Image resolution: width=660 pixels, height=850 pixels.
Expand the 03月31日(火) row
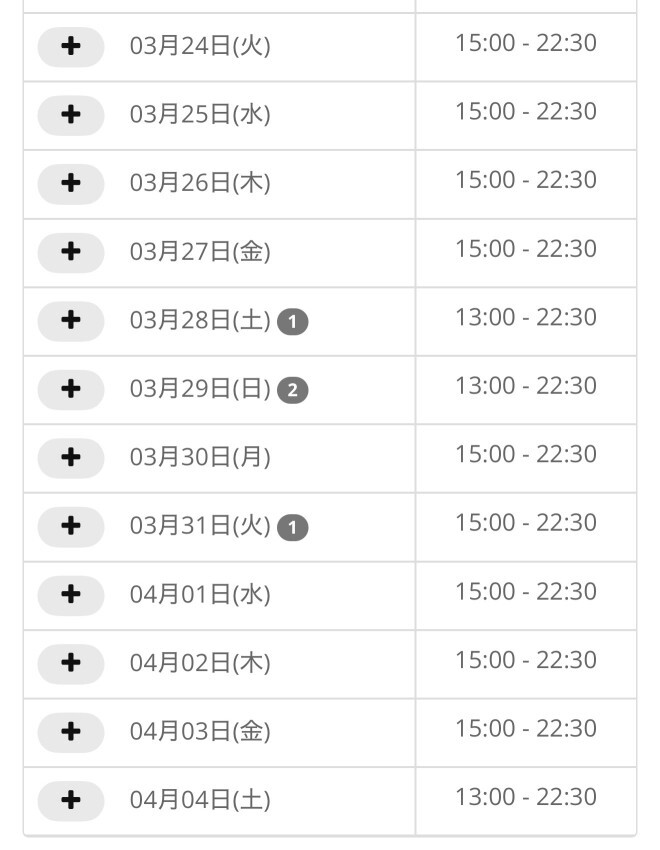[x=71, y=526]
